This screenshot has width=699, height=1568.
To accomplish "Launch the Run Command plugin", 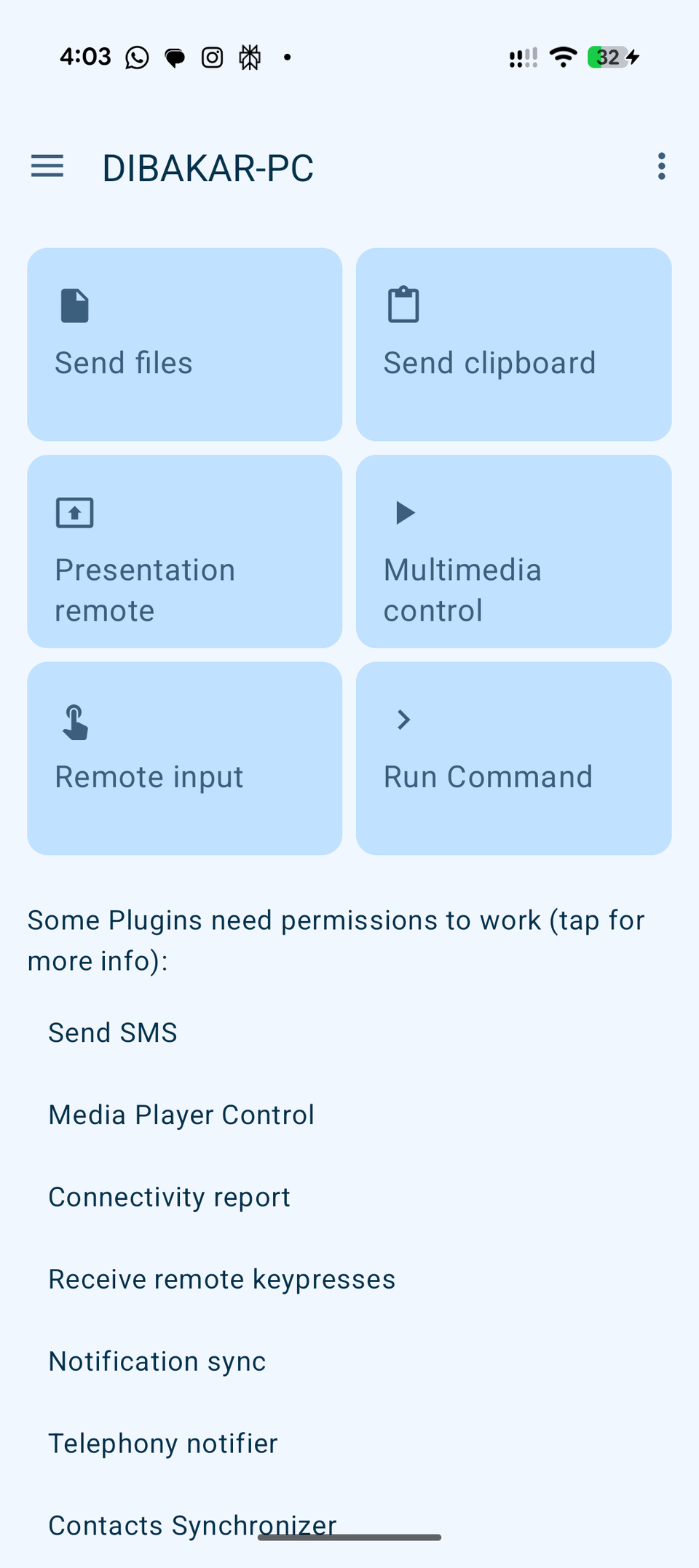I will tap(513, 757).
